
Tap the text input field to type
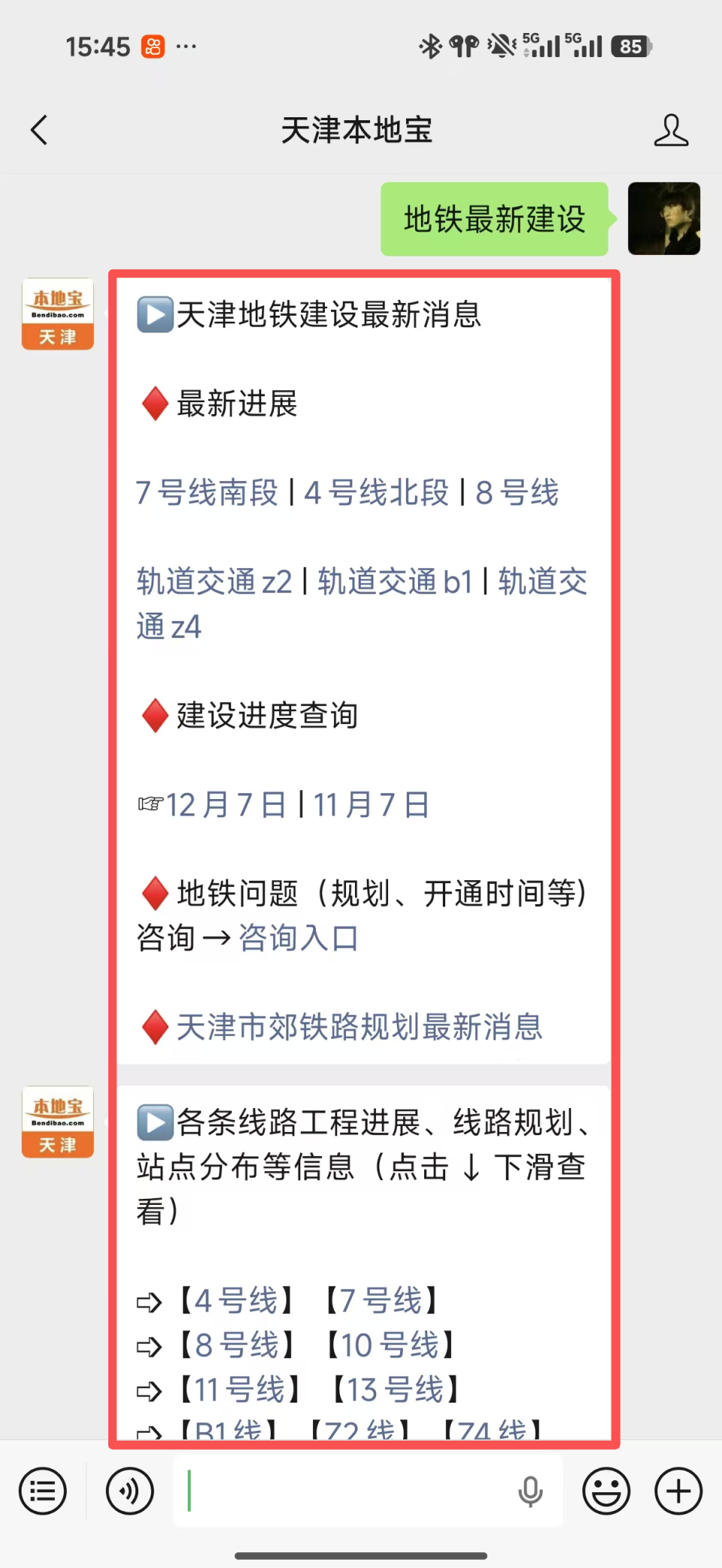point(338,1491)
